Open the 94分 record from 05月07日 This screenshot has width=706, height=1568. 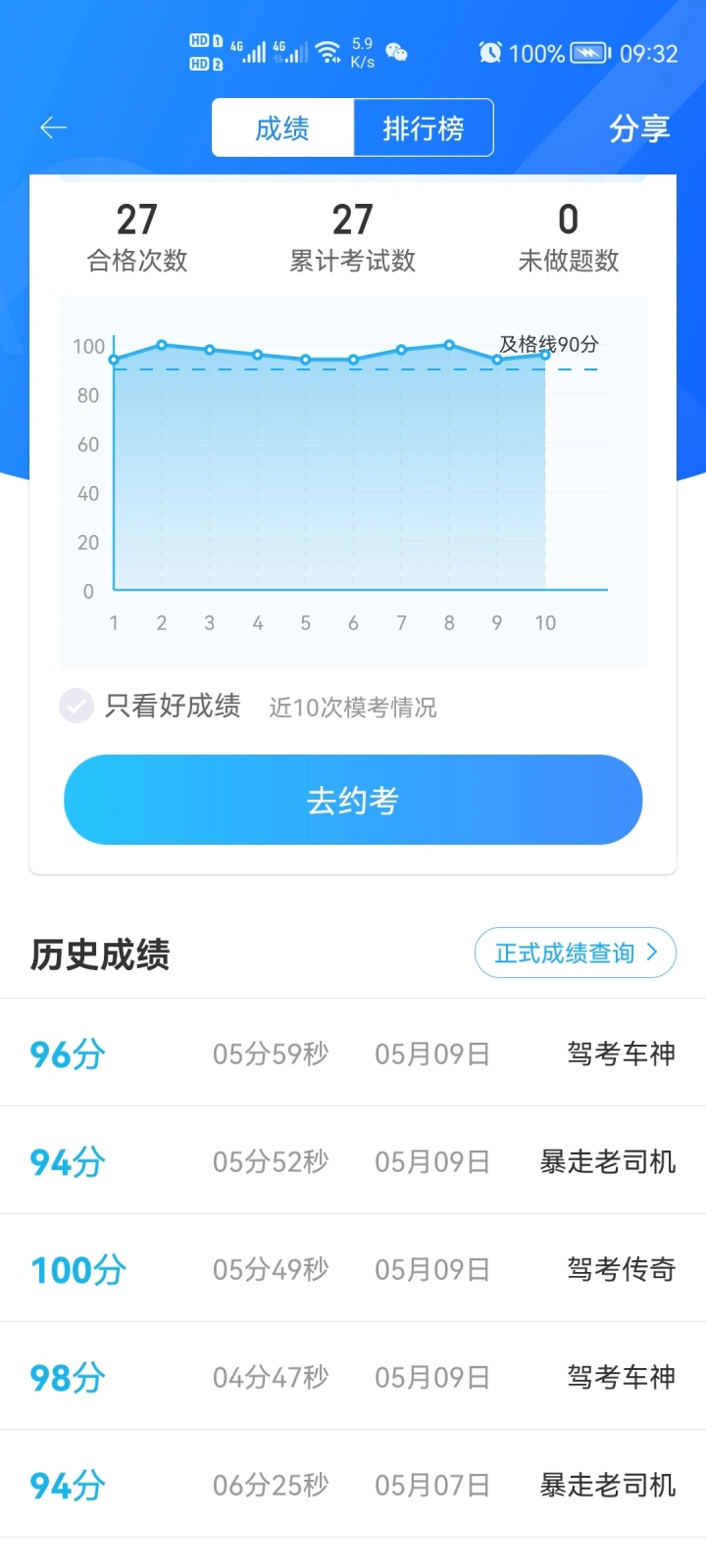tap(353, 1485)
